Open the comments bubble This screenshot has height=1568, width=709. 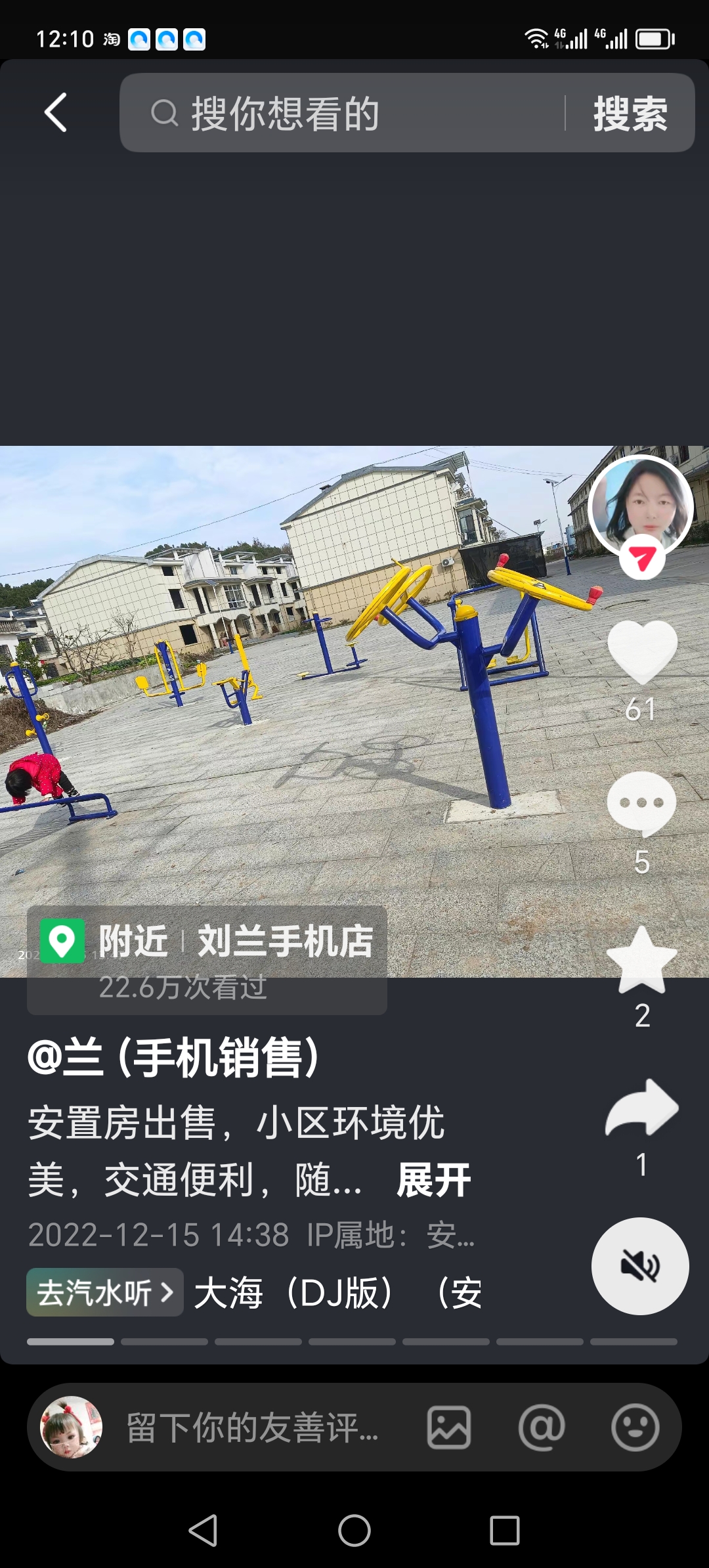(x=641, y=804)
